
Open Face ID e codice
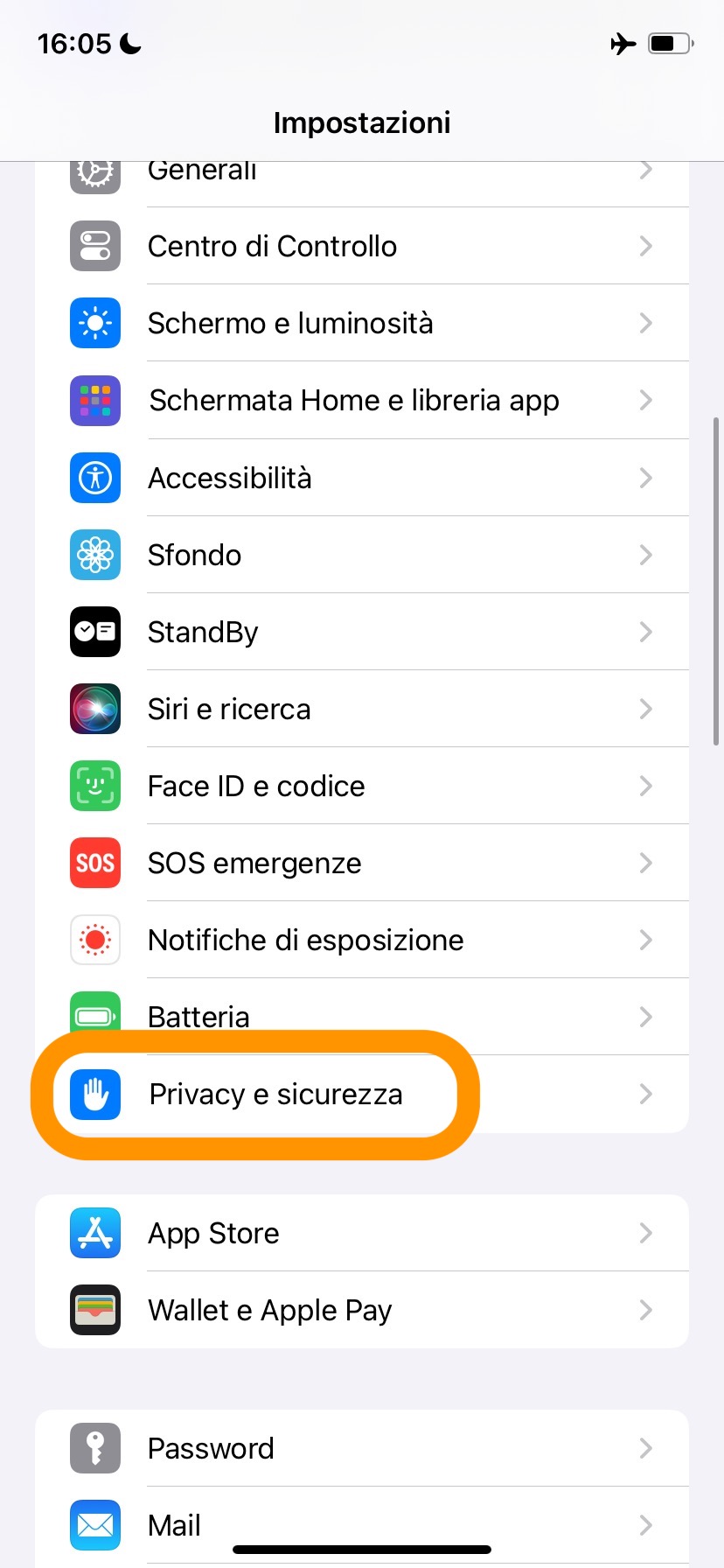[x=360, y=786]
